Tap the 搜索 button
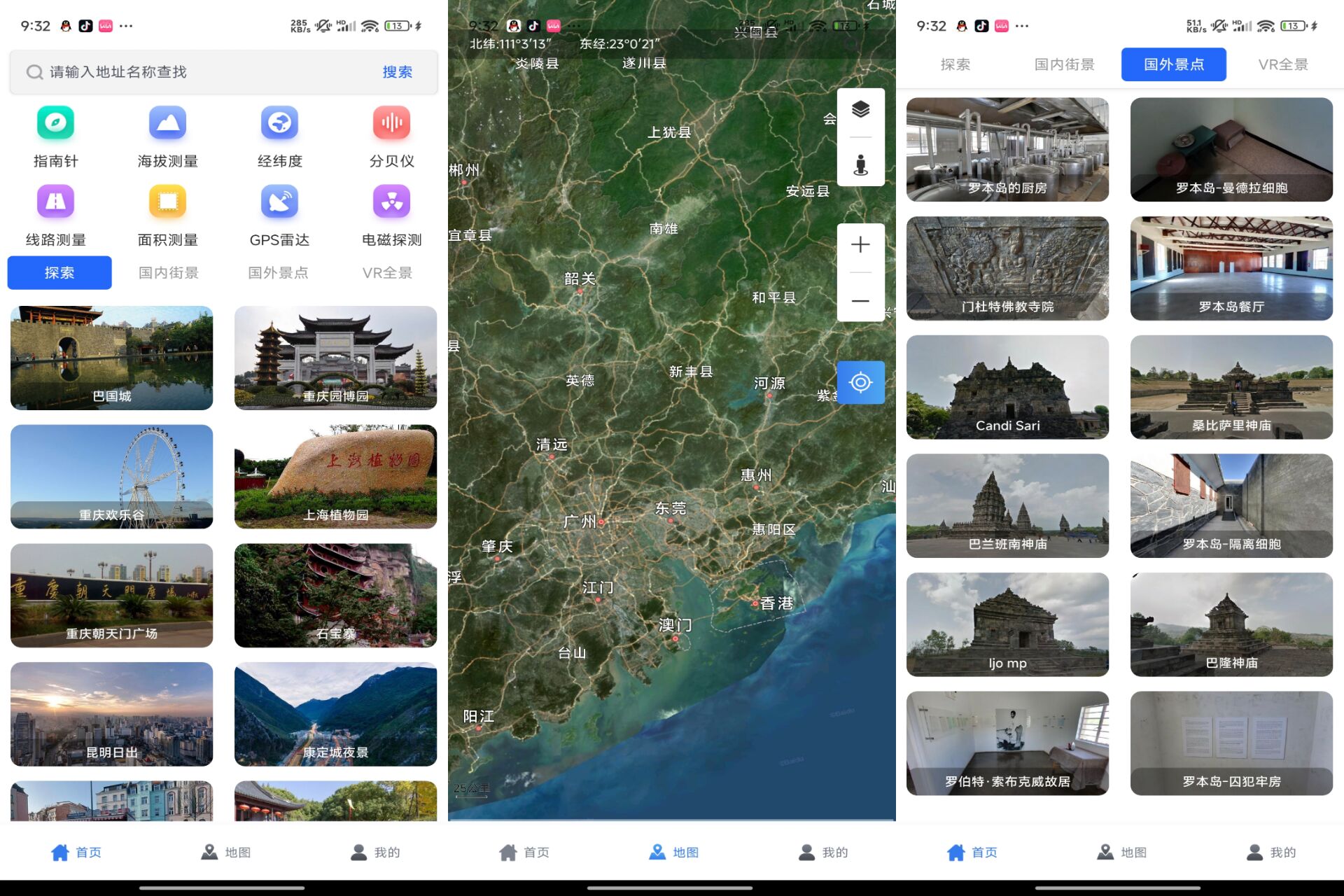This screenshot has width=1344, height=896. click(x=397, y=72)
